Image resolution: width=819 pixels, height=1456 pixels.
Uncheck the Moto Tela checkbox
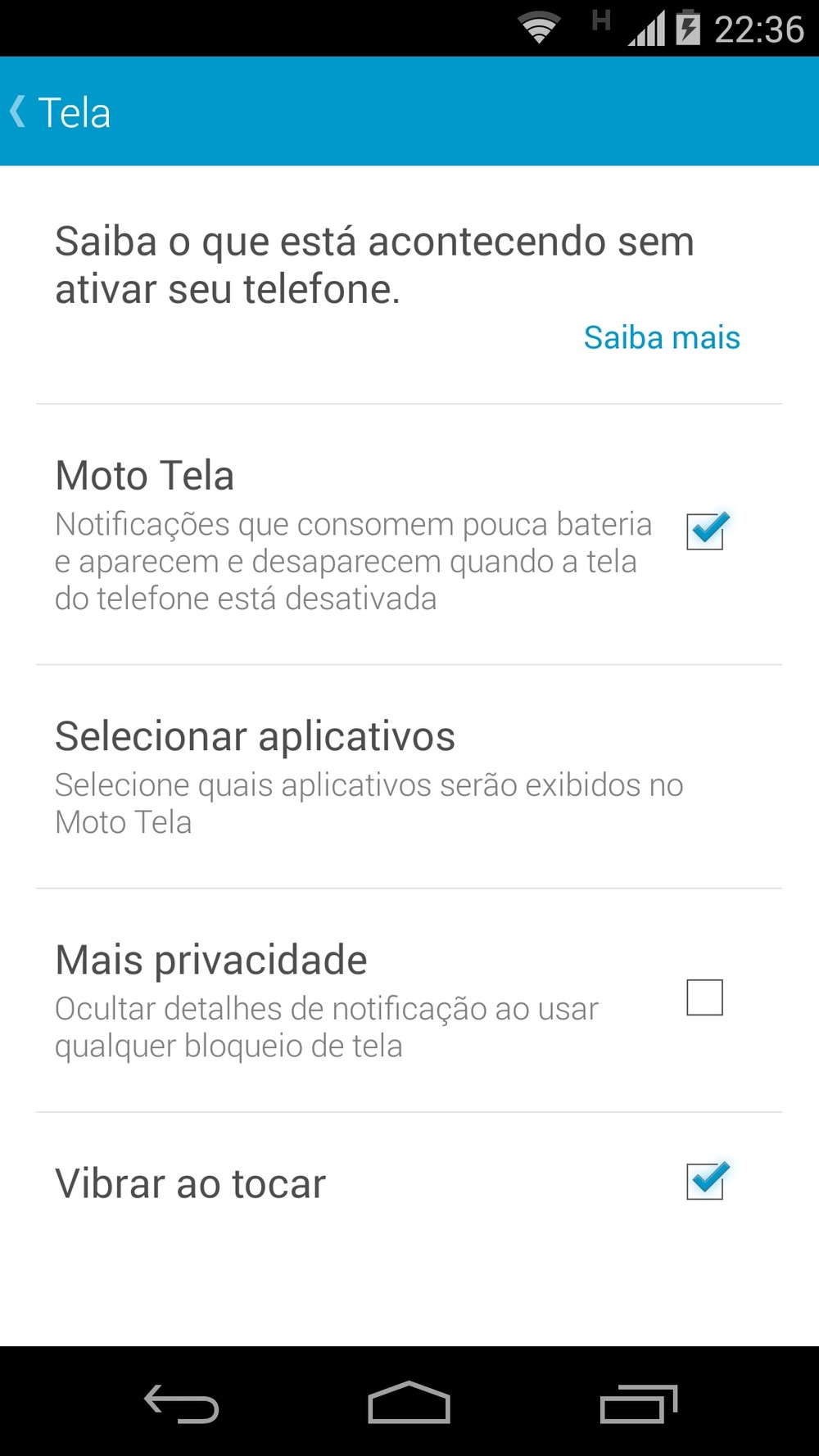[705, 532]
